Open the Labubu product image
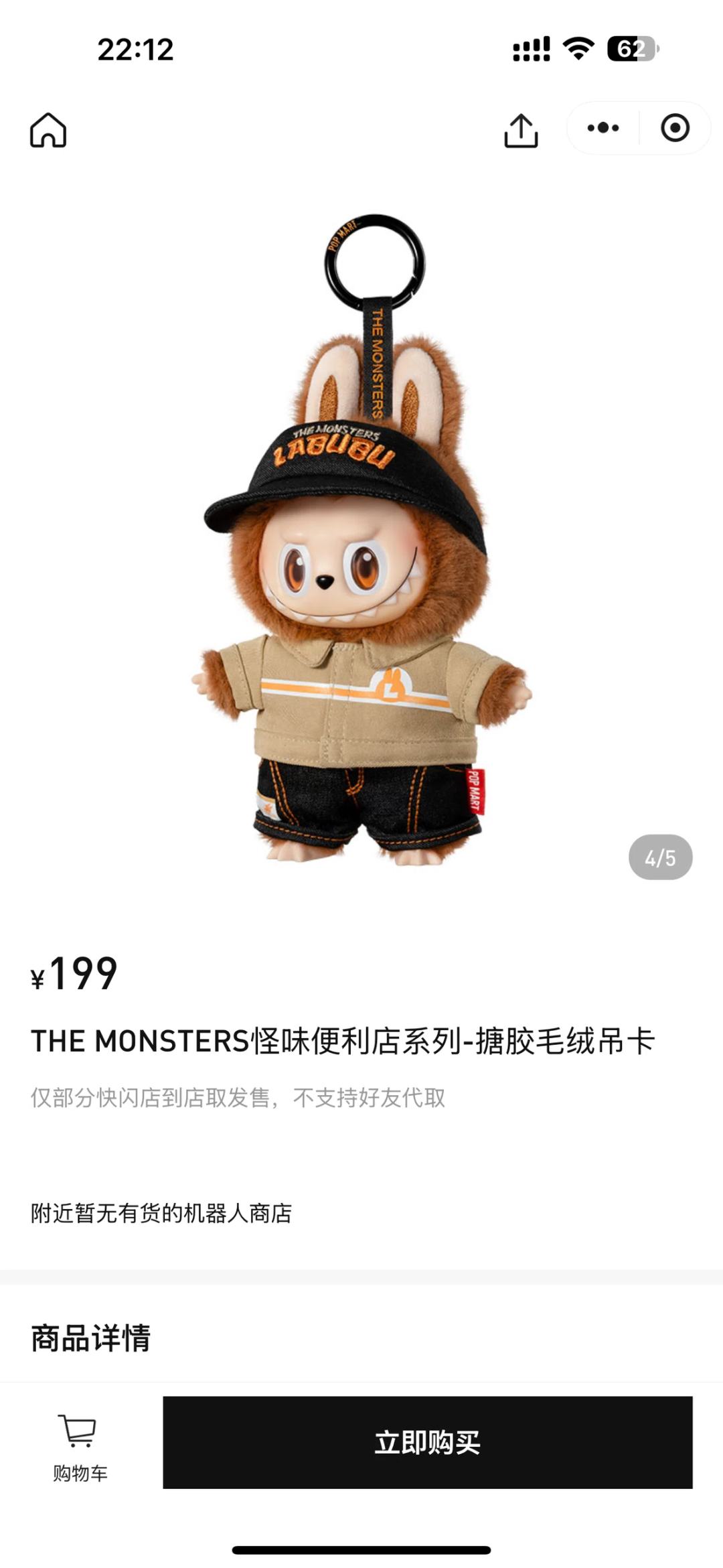This screenshot has width=723, height=1568. (361, 536)
